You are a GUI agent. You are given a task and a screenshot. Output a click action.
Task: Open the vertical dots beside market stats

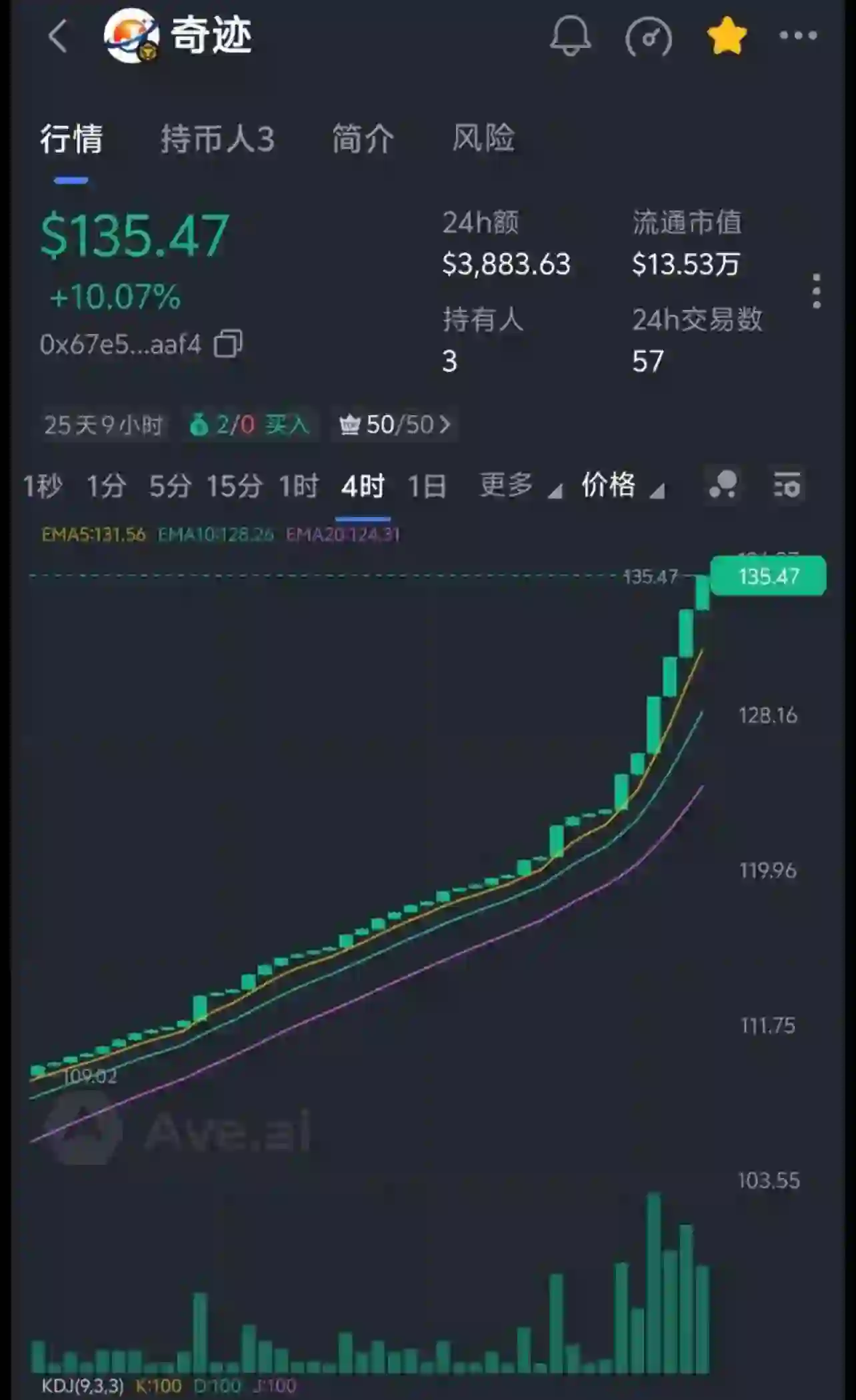coord(817,291)
